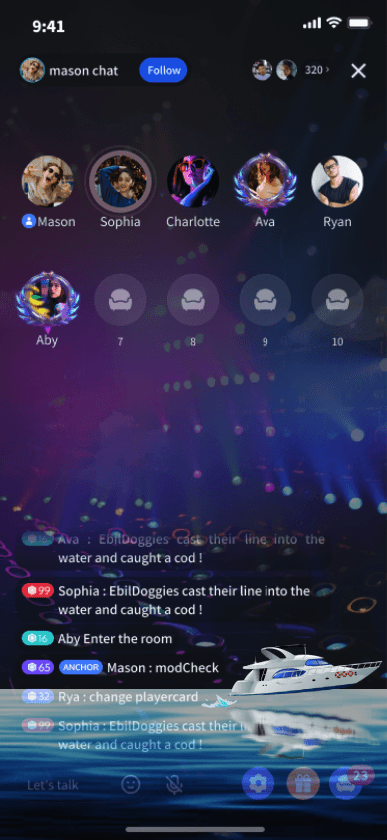Sit on empty seat 9
387x840 pixels.
[265, 300]
